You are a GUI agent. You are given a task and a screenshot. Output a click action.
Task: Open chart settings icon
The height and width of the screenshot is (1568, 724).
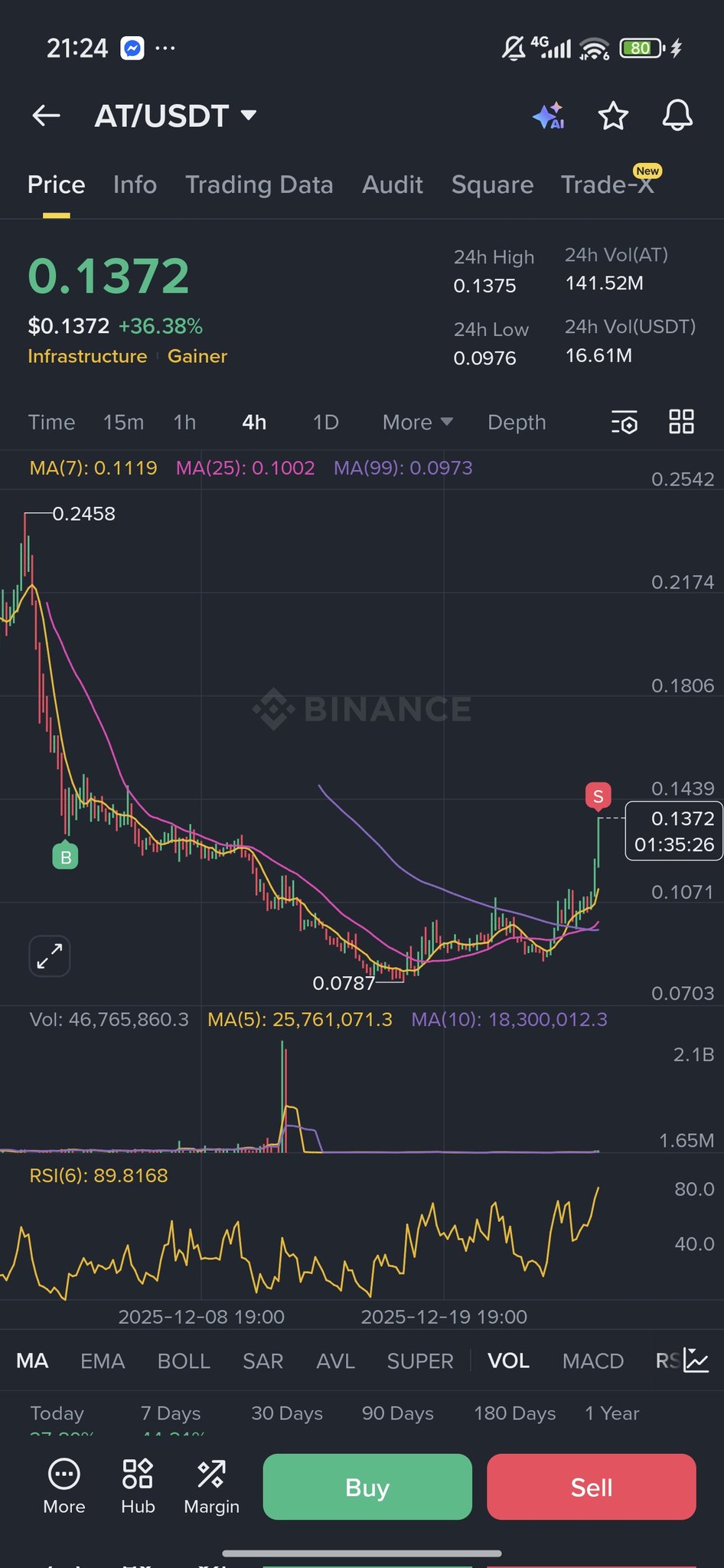click(624, 422)
